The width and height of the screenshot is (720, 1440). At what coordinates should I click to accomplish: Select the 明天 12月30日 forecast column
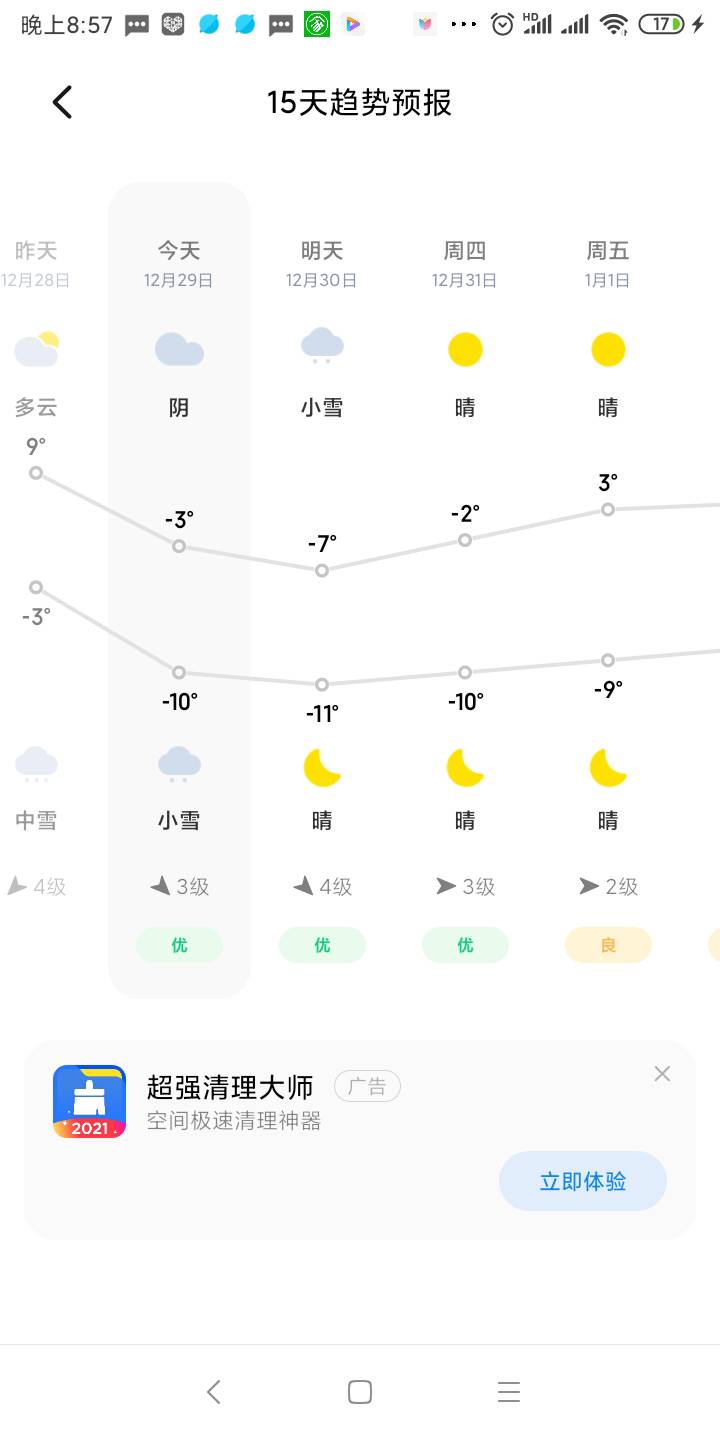point(322,590)
